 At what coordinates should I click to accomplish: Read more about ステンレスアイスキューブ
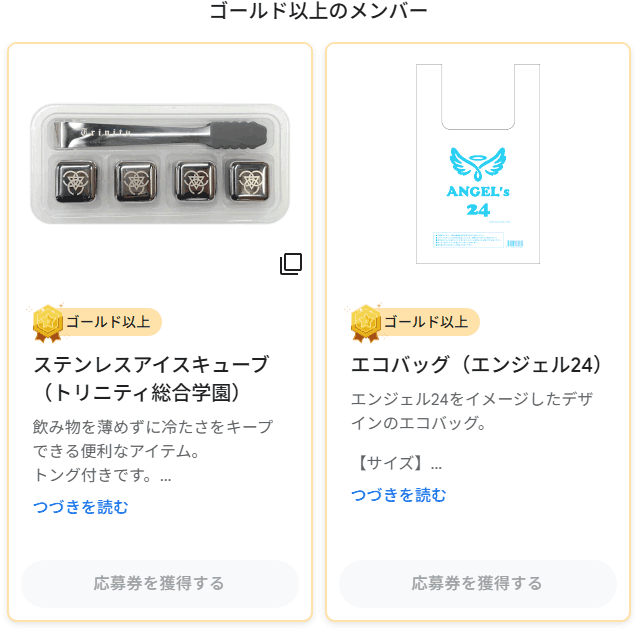[81, 507]
